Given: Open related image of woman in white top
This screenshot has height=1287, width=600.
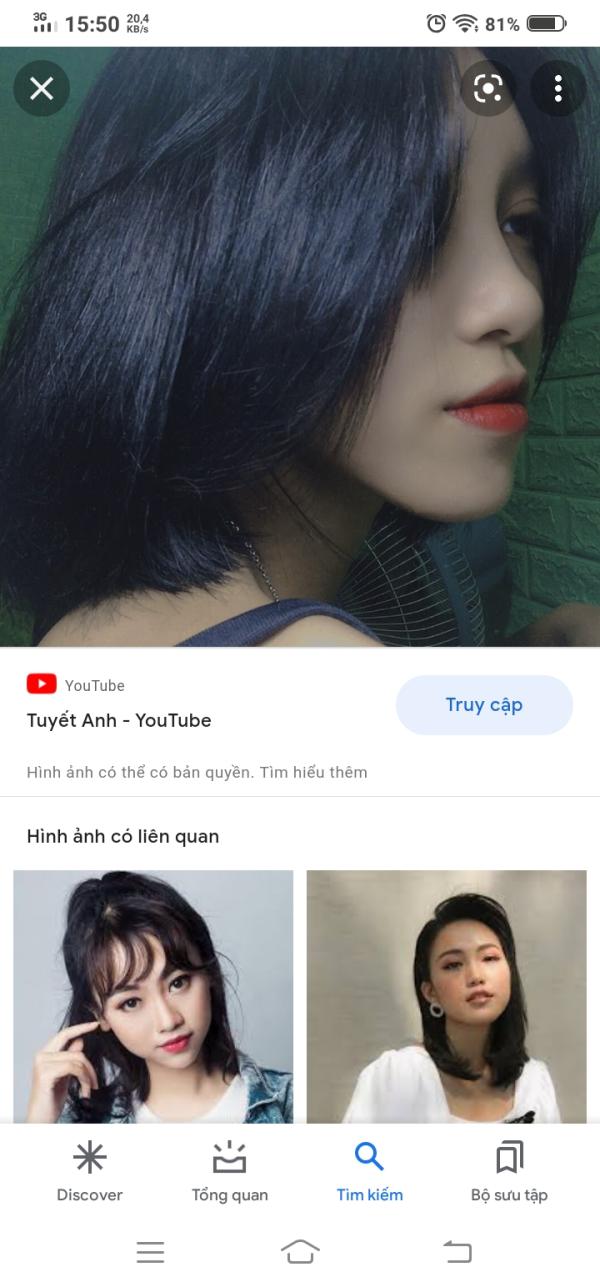Looking at the screenshot, I should tap(446, 995).
